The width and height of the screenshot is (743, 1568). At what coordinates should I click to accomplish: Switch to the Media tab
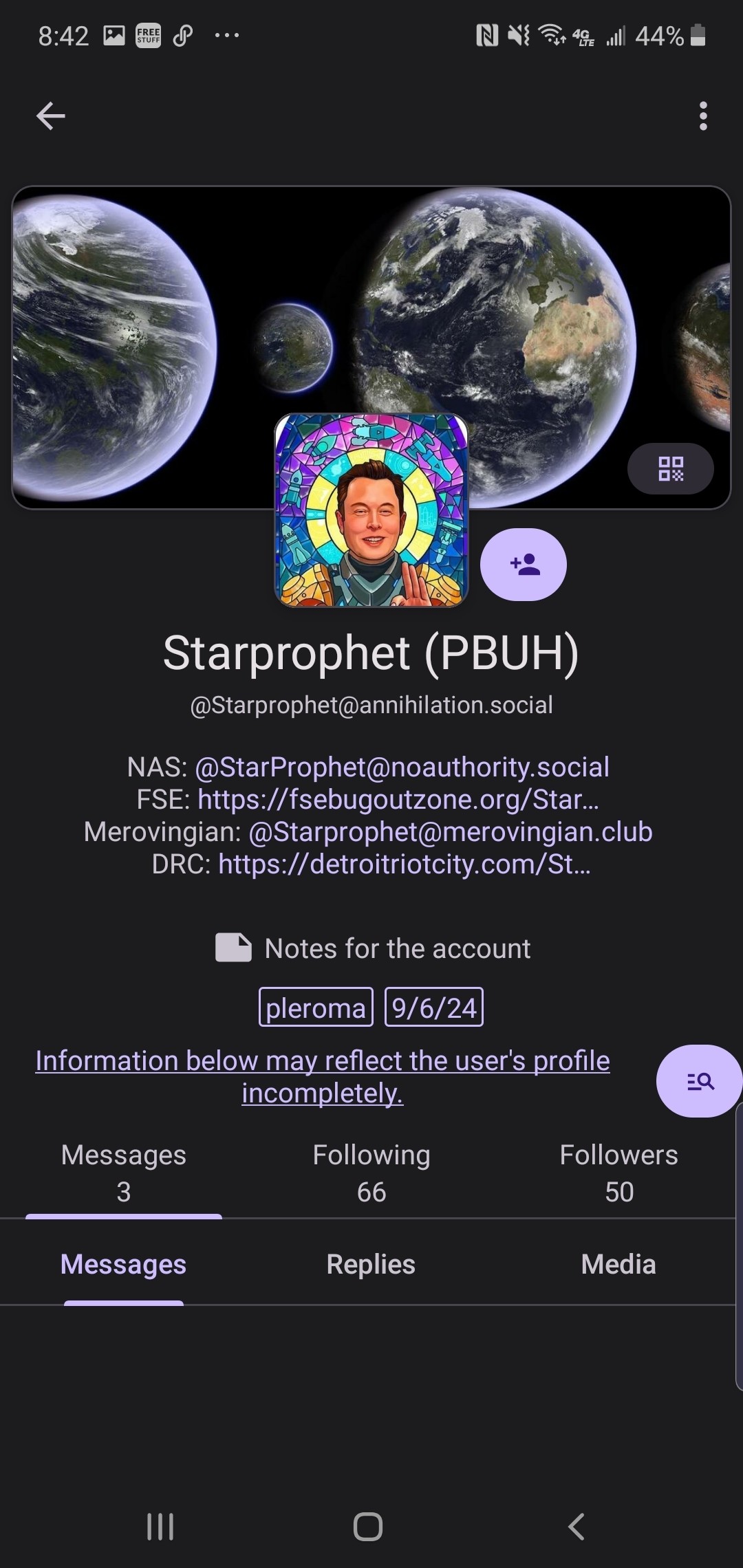coord(618,1264)
